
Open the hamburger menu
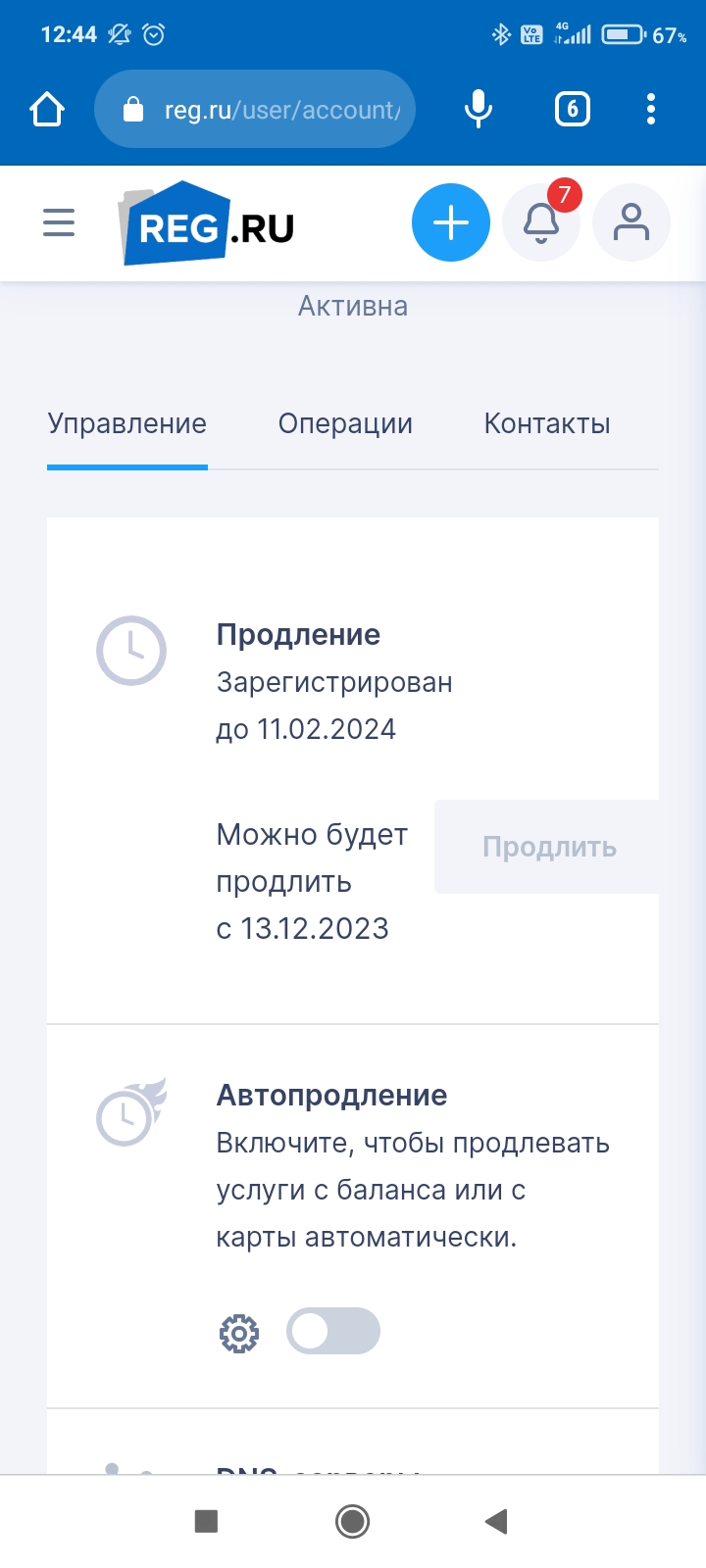pos(59,223)
